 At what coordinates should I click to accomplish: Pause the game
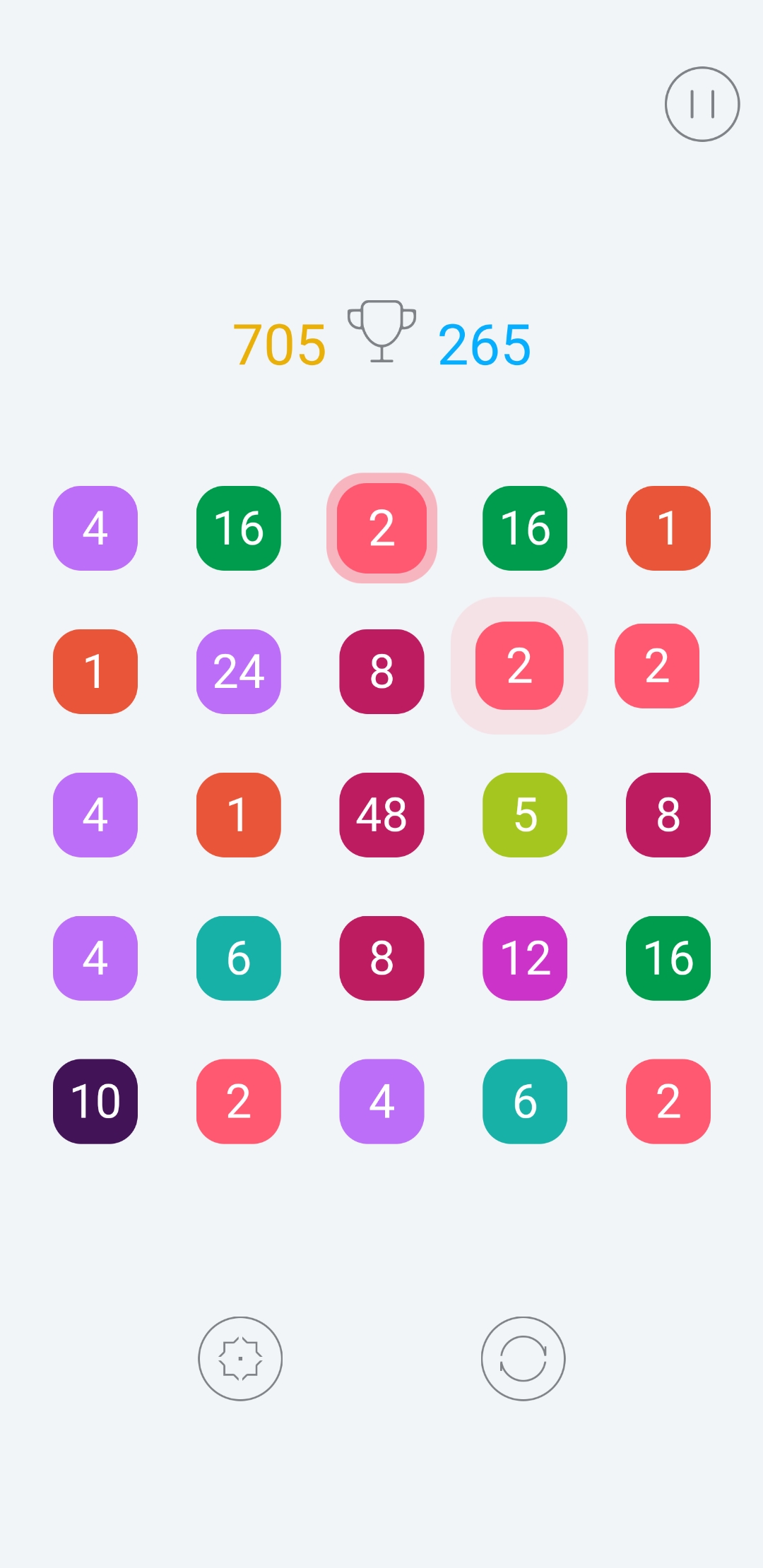tap(702, 105)
